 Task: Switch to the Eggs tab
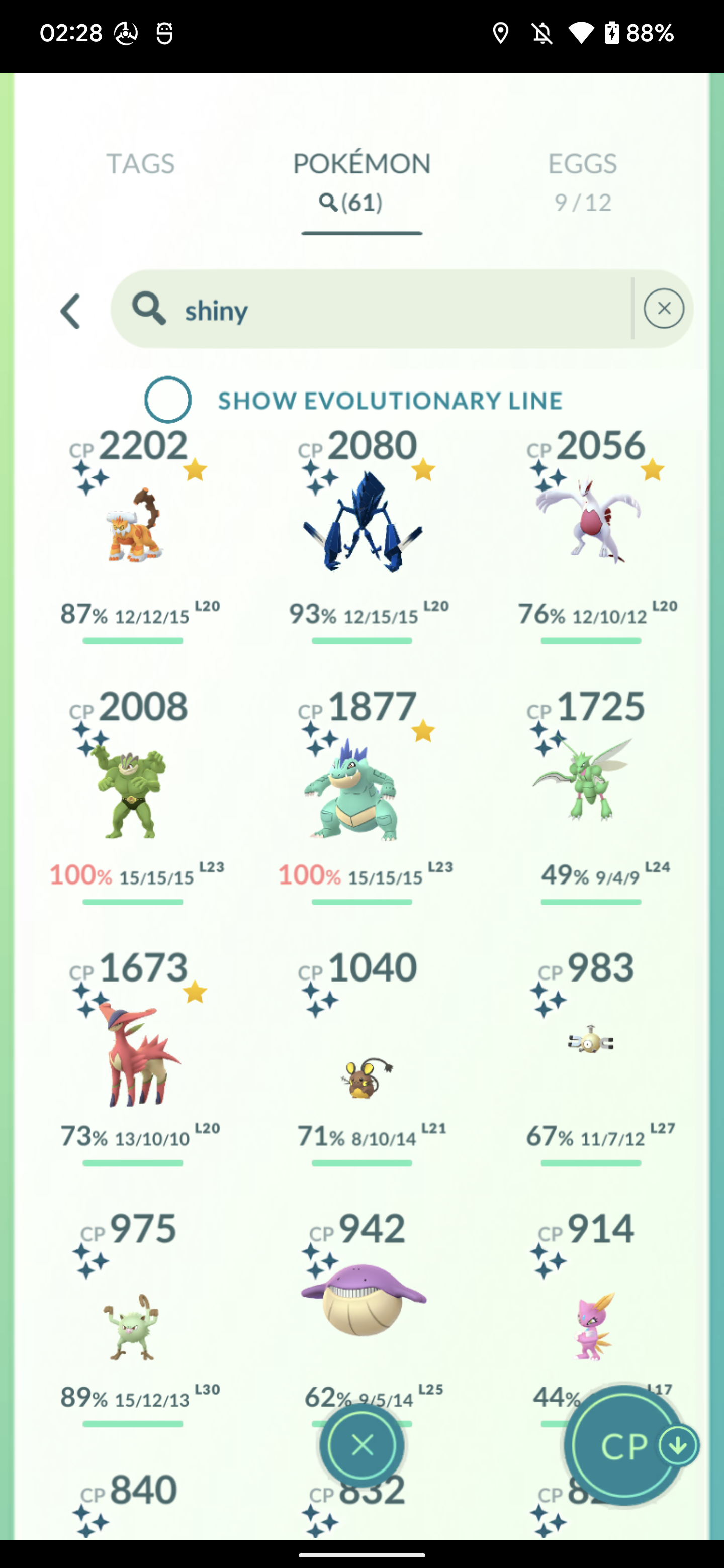(x=583, y=181)
